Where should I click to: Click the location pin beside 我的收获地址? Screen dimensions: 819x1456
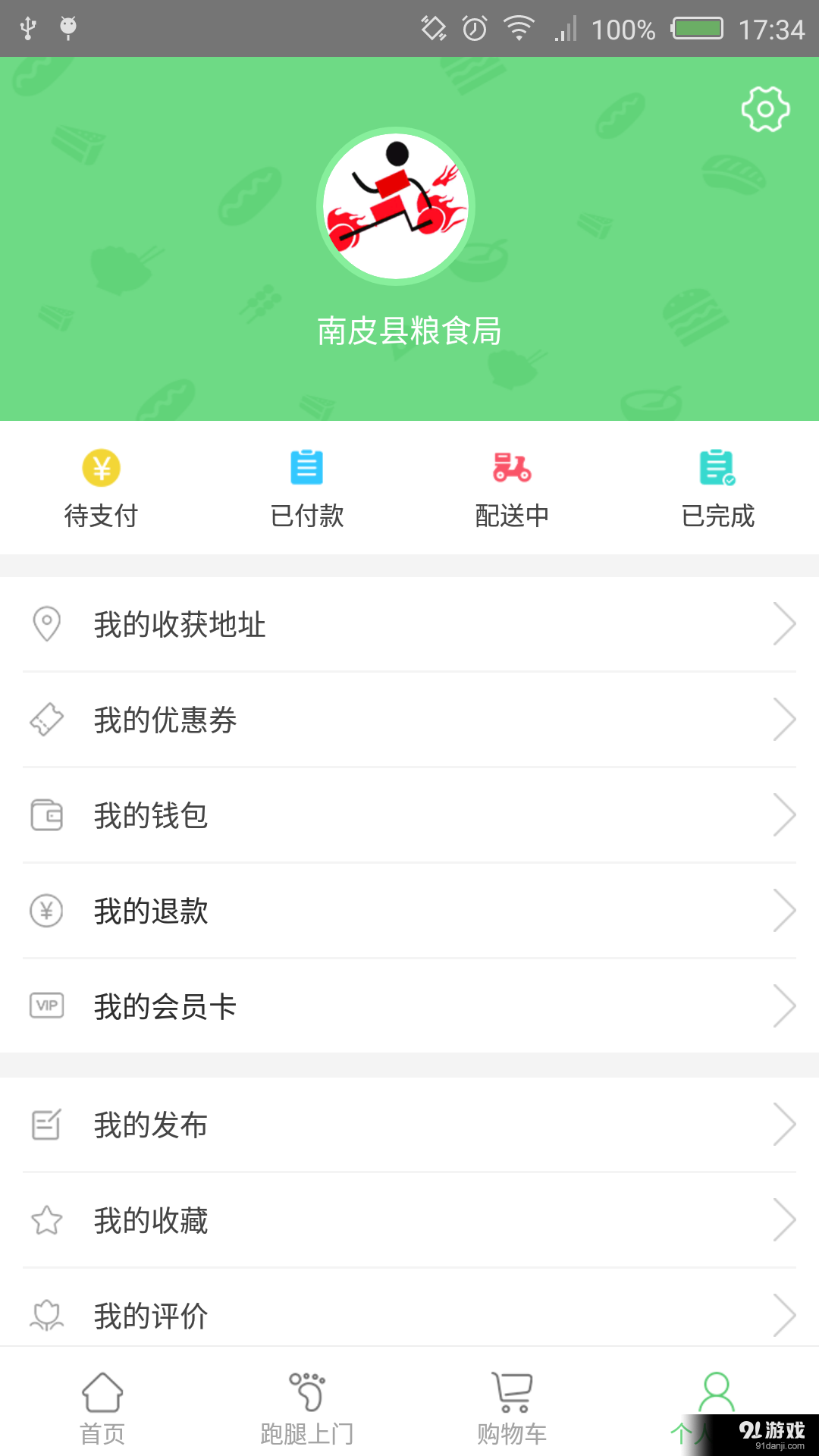(x=47, y=623)
